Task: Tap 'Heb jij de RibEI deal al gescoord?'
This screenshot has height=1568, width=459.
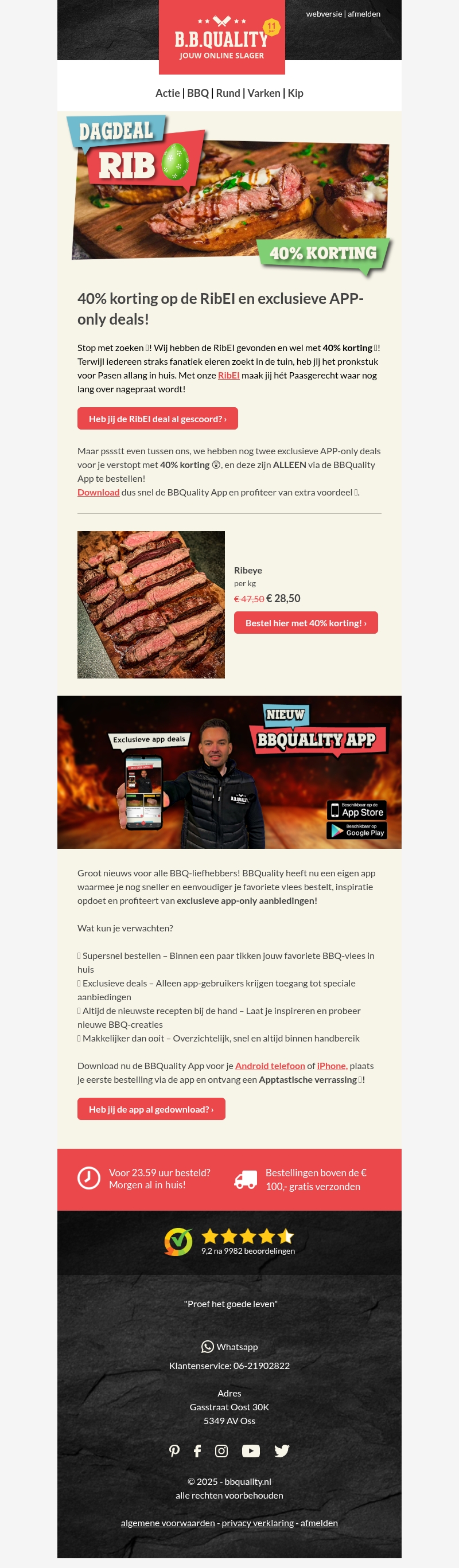Action: click(158, 419)
